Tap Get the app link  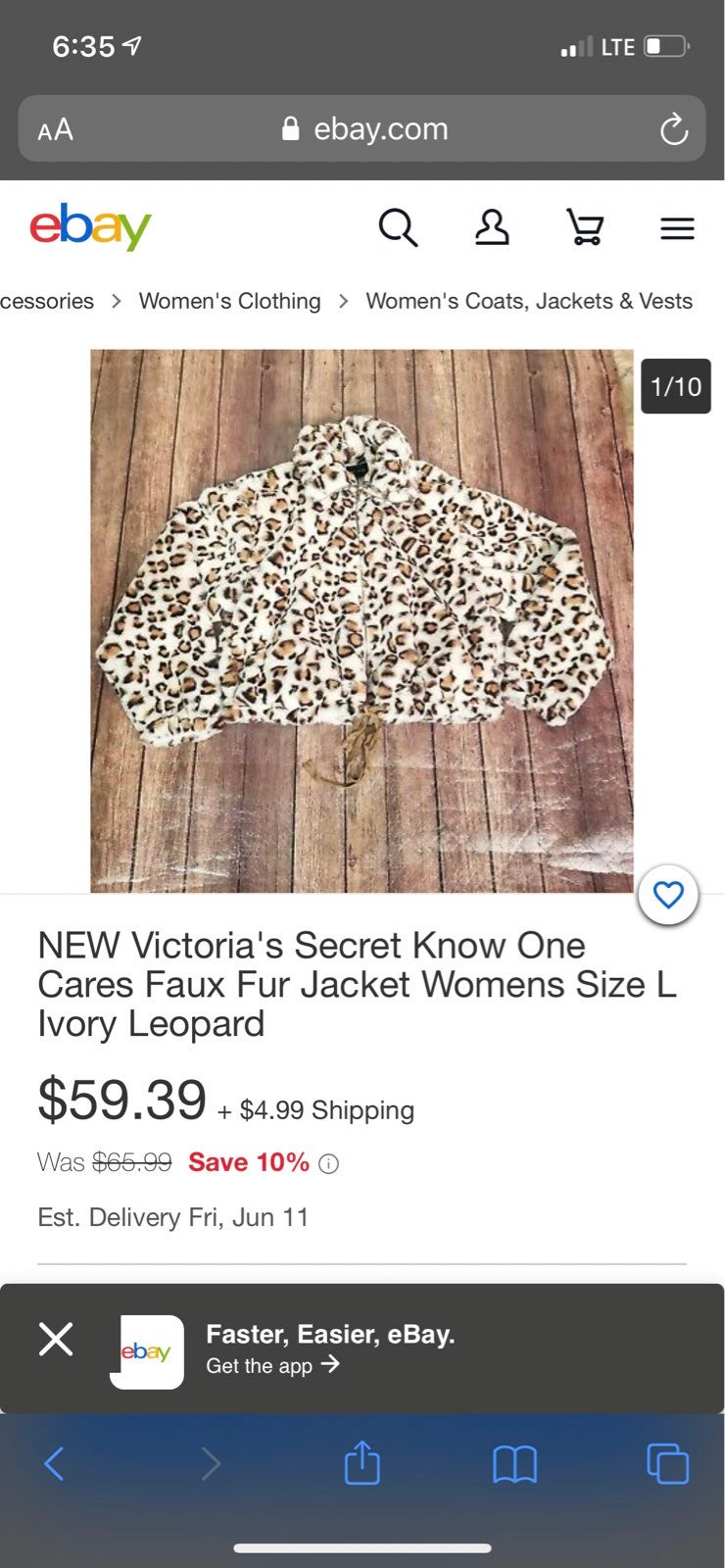click(x=272, y=1365)
